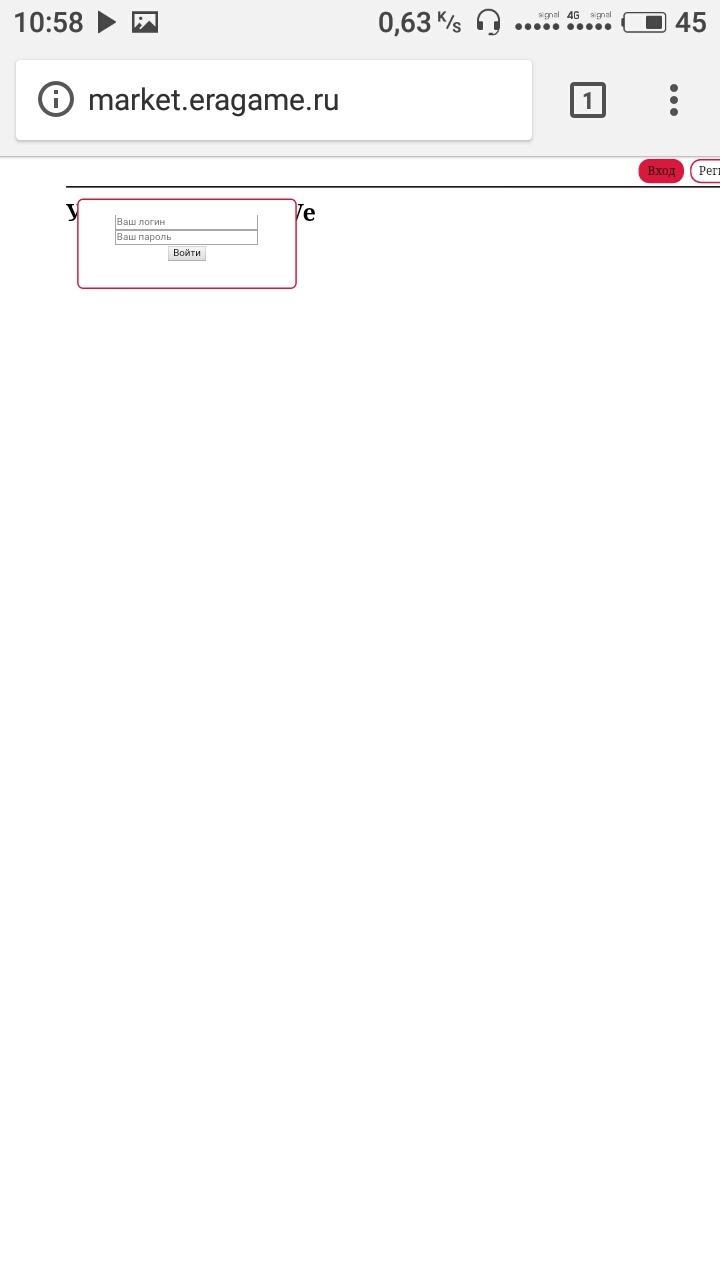
Task: Open the registration button beside Вход
Action: pos(706,171)
